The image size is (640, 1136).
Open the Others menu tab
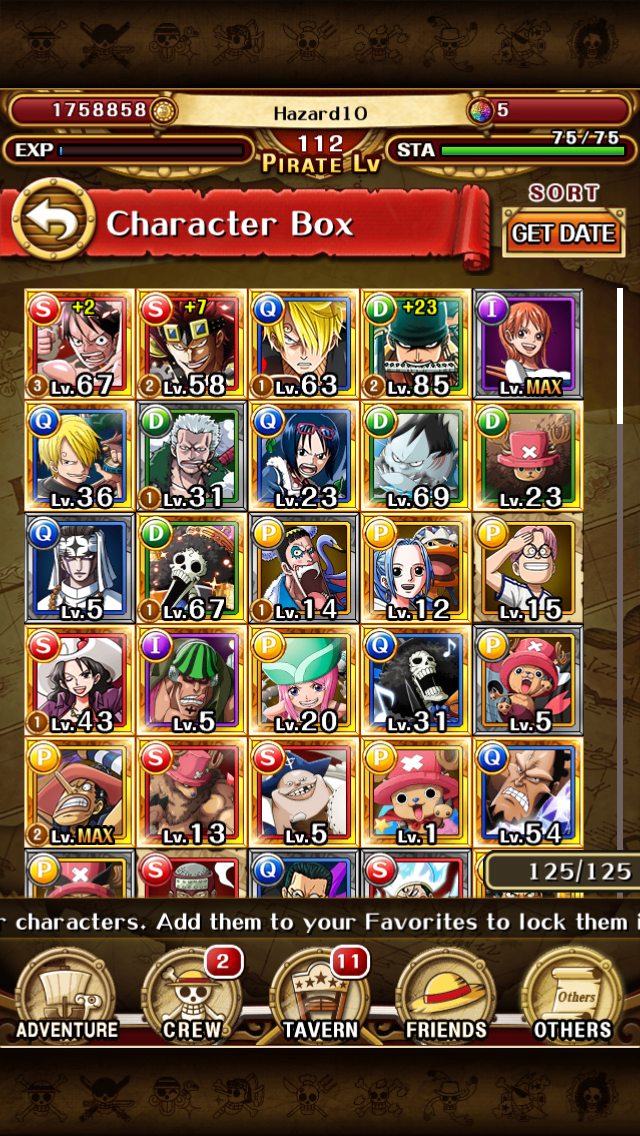tap(572, 993)
